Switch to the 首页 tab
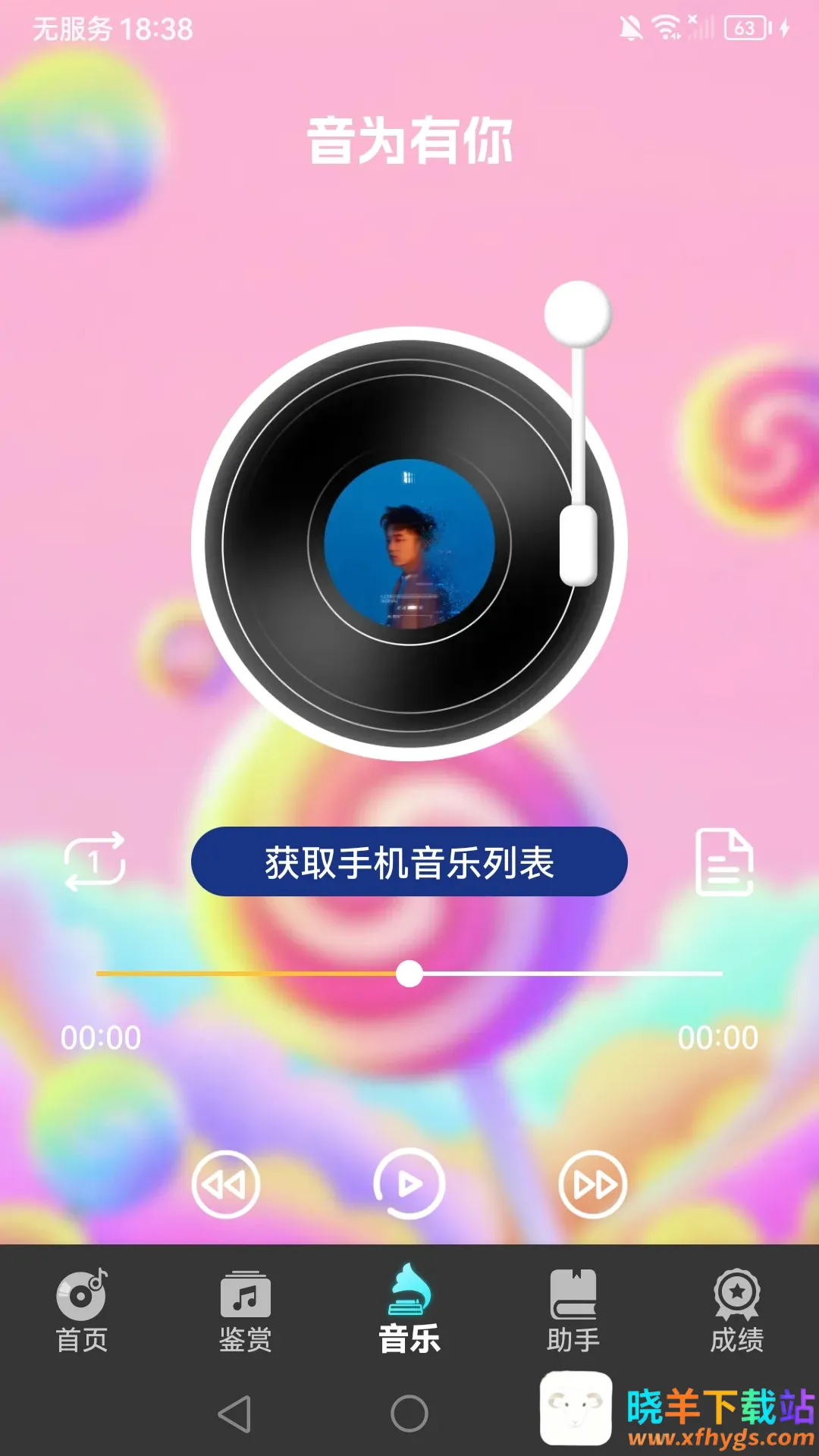This screenshot has height=1456, width=819. point(82,1312)
